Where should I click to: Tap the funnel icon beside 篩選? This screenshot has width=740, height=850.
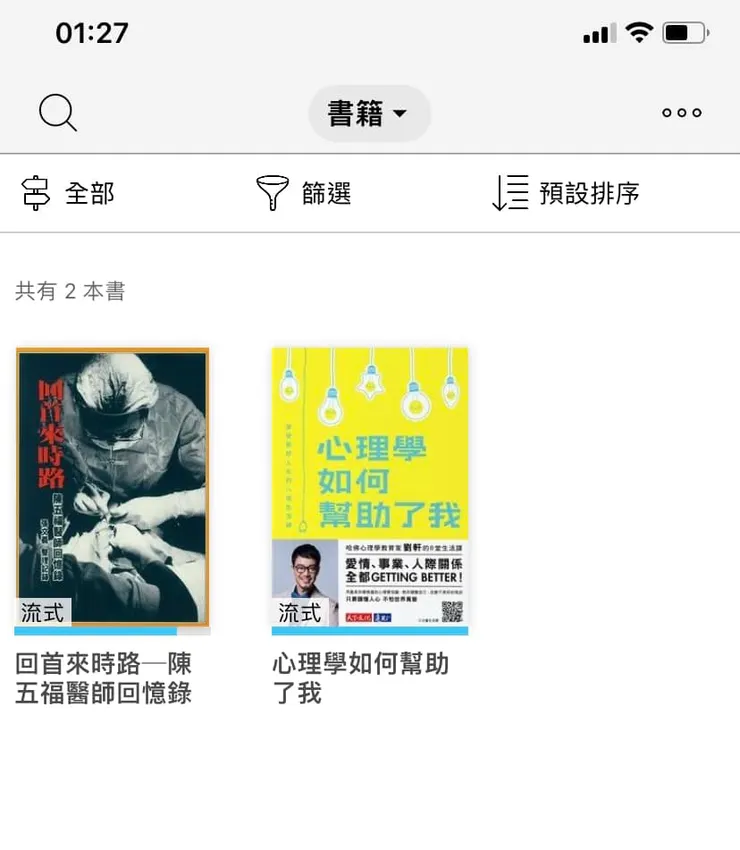[270, 193]
